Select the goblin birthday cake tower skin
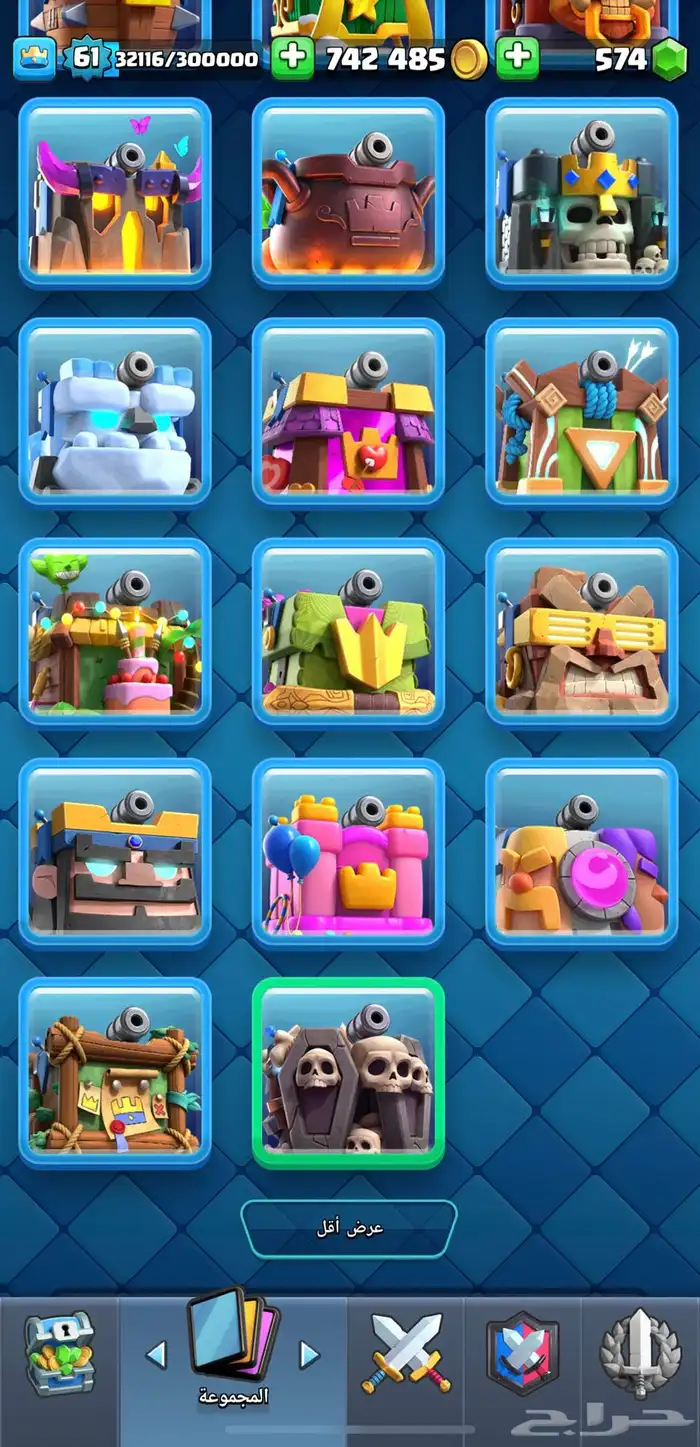This screenshot has width=700, height=1447. tap(115, 632)
